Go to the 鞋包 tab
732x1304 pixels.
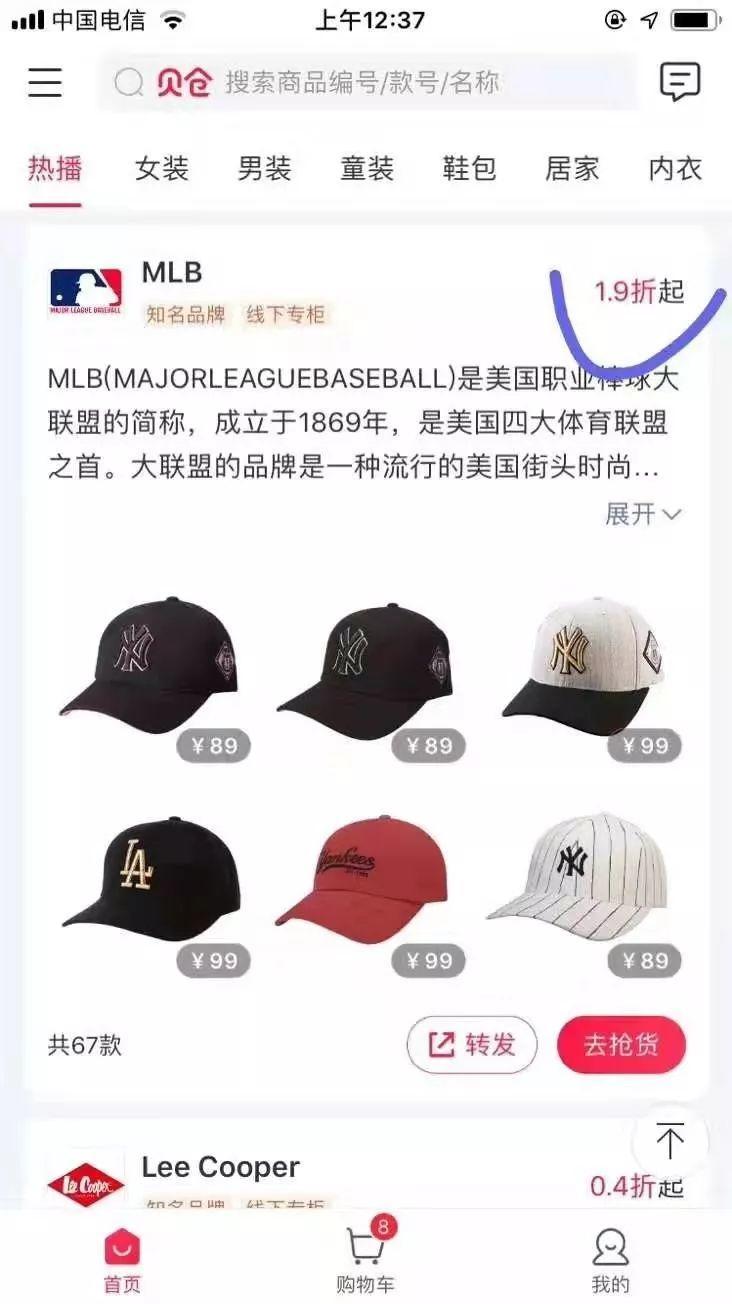coord(469,169)
